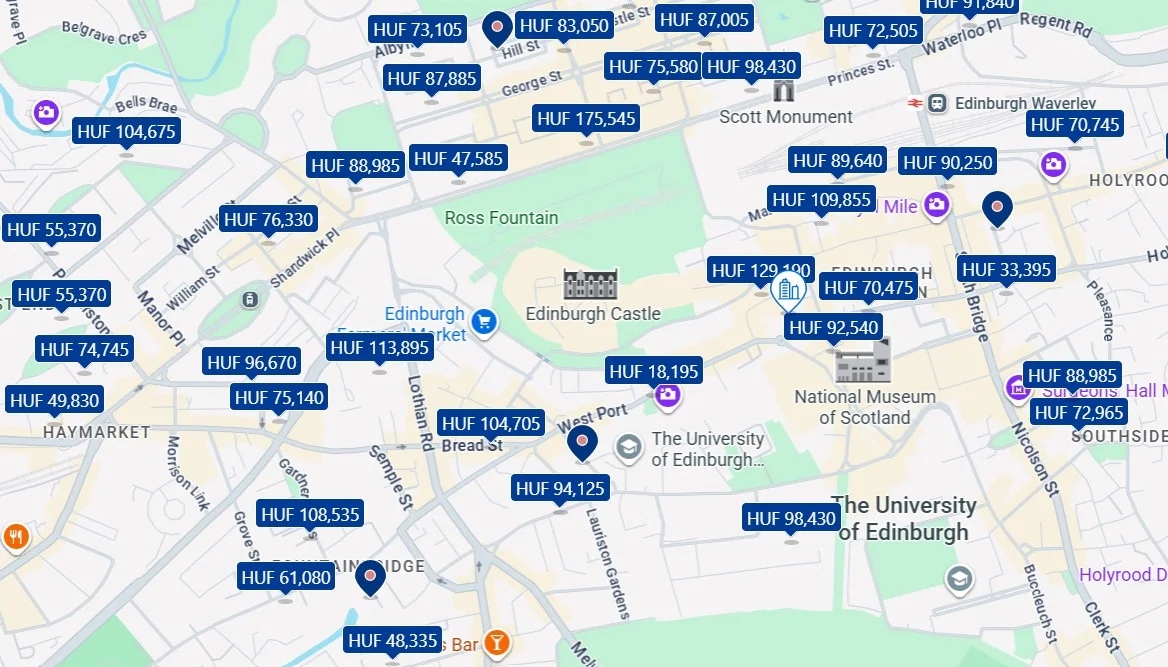
Task: Tap the HUF 18,195 price marker
Action: [x=654, y=372]
